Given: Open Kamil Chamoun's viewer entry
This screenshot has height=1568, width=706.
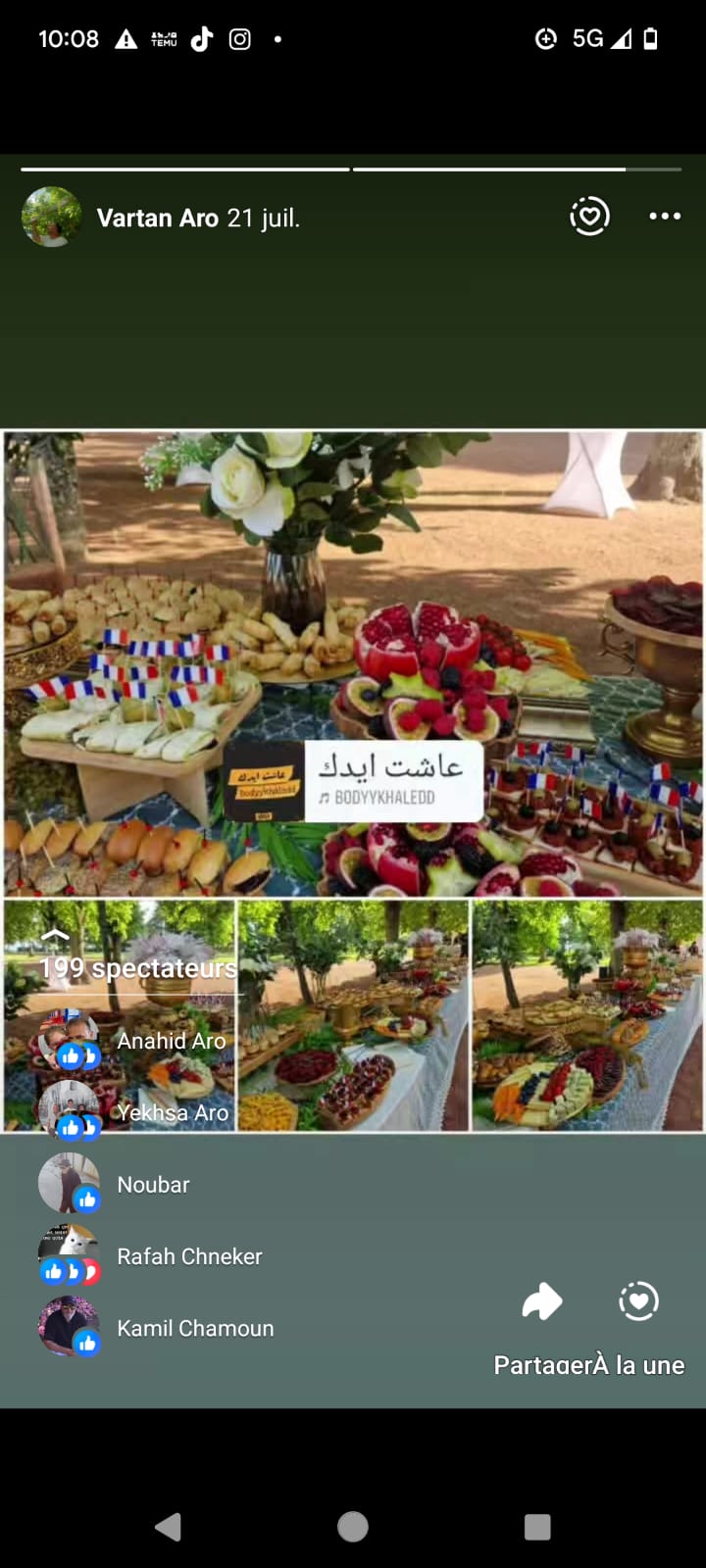Looking at the screenshot, I should pos(195,1328).
